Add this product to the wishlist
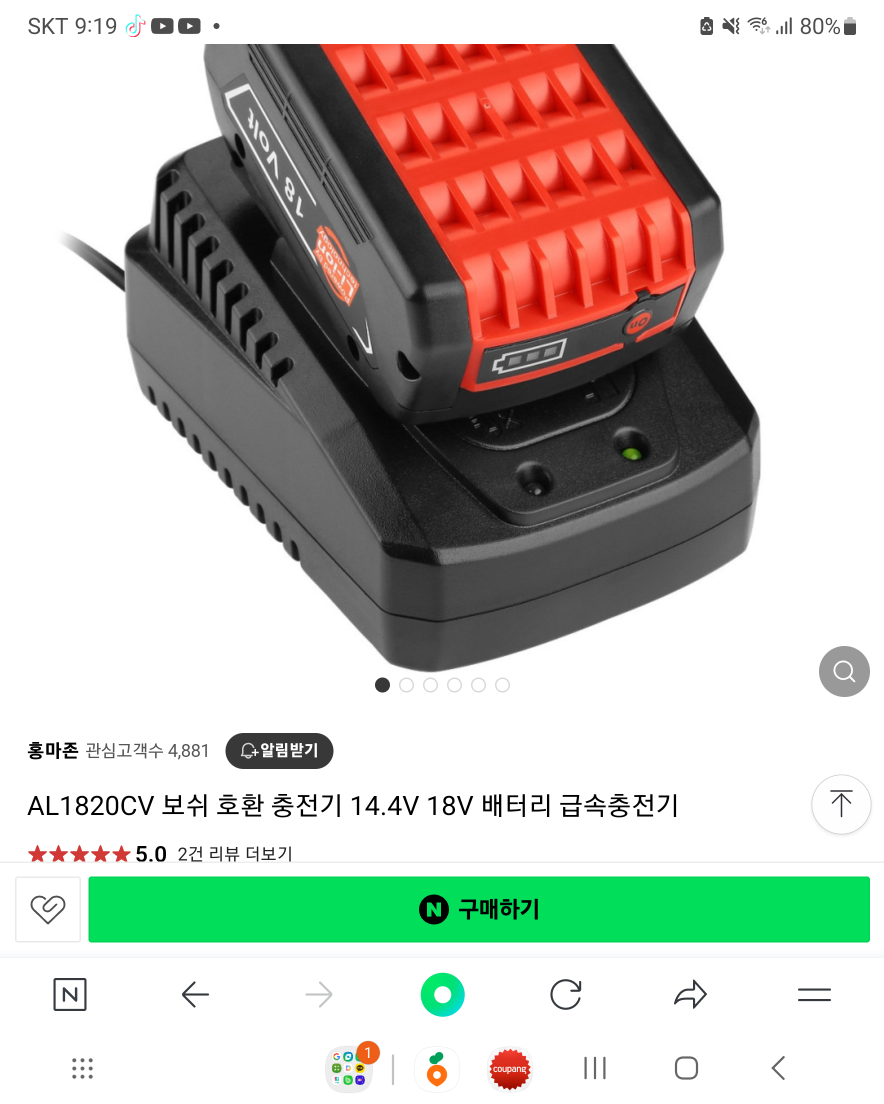Screen dimensions: 884x1104 (x=47, y=909)
